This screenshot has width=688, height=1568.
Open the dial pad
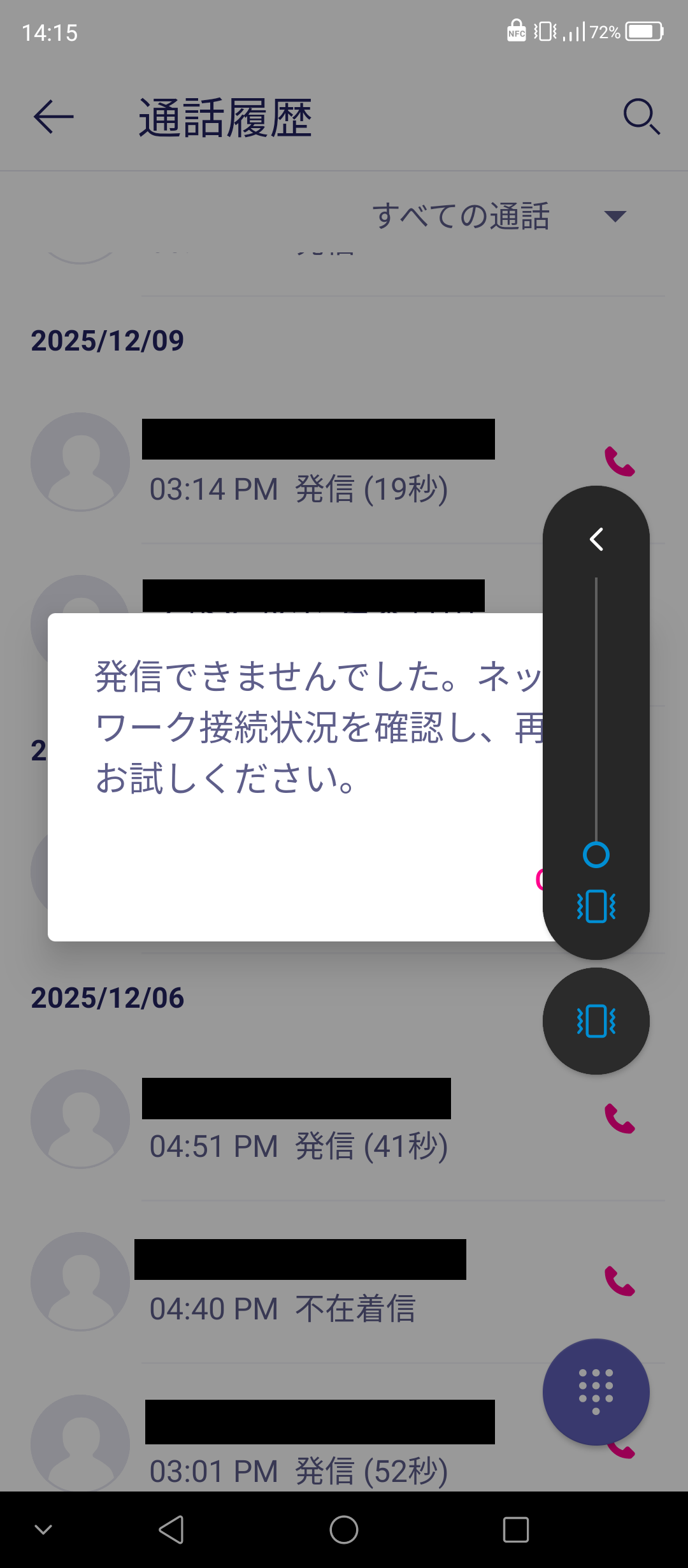596,1392
